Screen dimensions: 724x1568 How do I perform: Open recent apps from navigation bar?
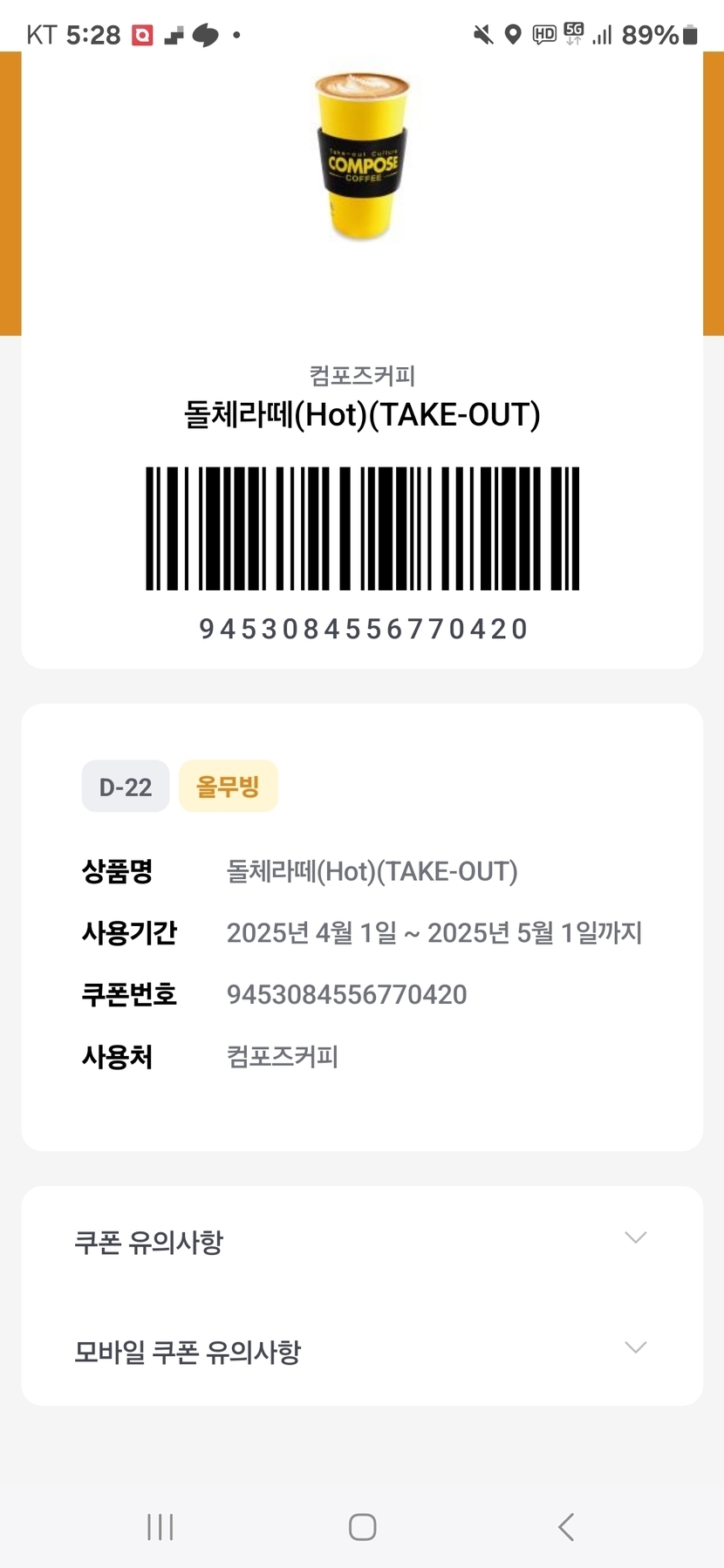(161, 1527)
